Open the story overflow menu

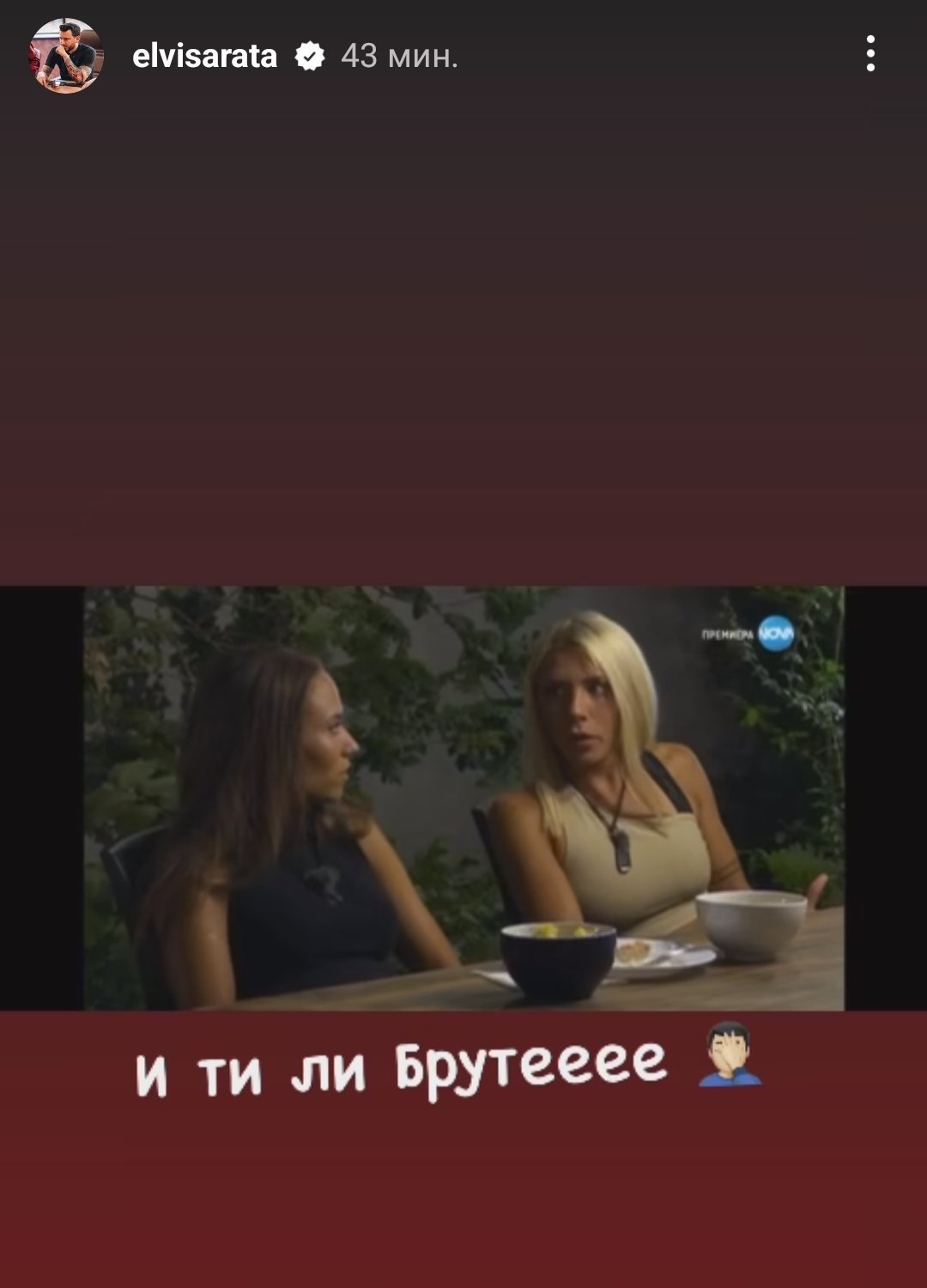(870, 54)
